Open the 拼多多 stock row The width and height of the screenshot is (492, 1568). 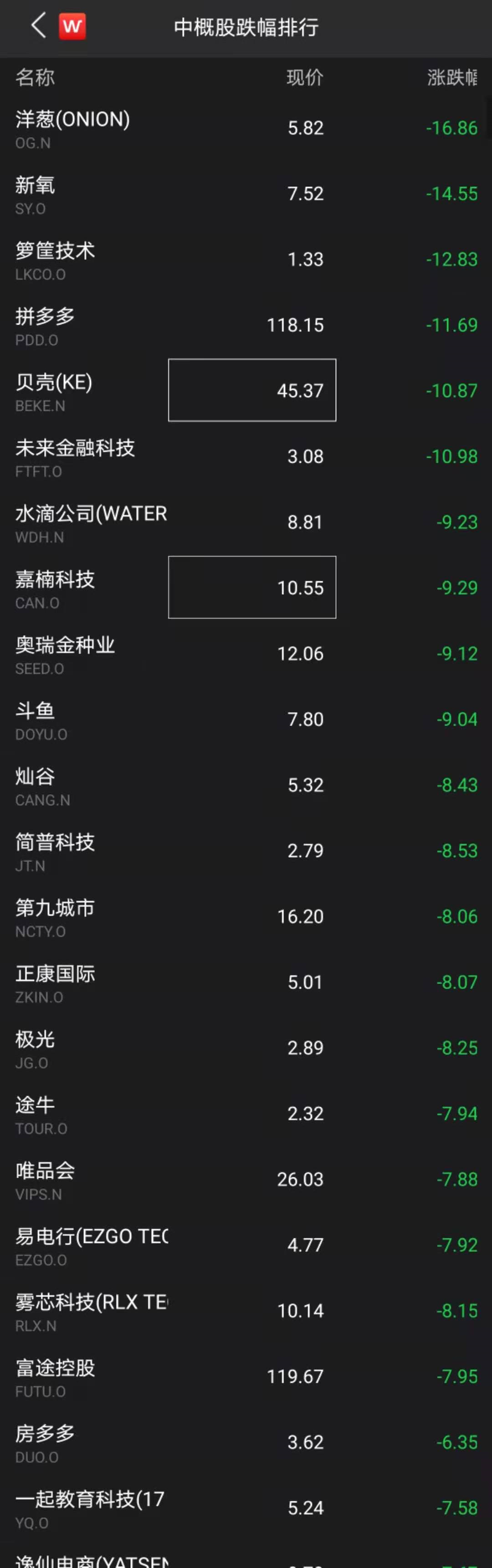(x=45, y=325)
